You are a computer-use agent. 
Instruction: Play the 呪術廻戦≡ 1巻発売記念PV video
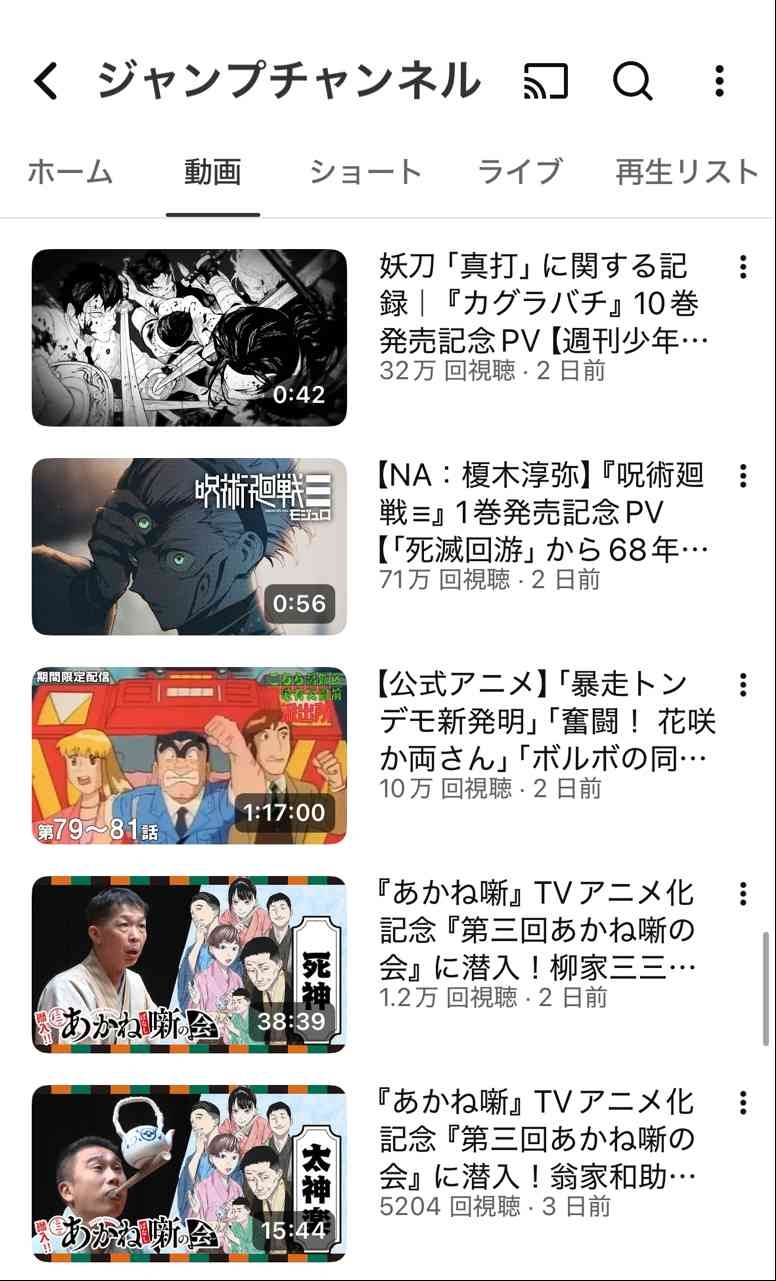click(x=189, y=547)
